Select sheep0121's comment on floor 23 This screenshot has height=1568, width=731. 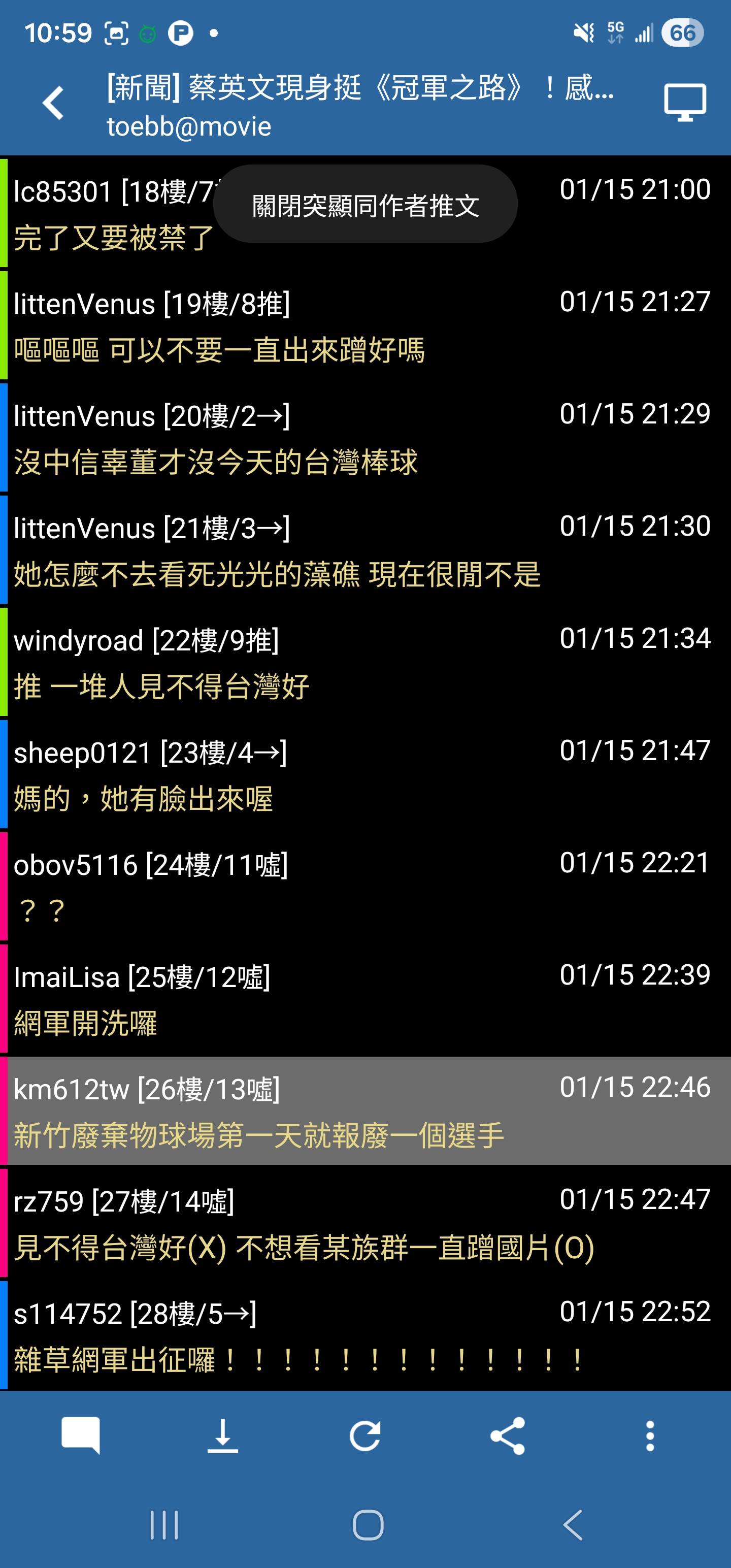coord(365,775)
